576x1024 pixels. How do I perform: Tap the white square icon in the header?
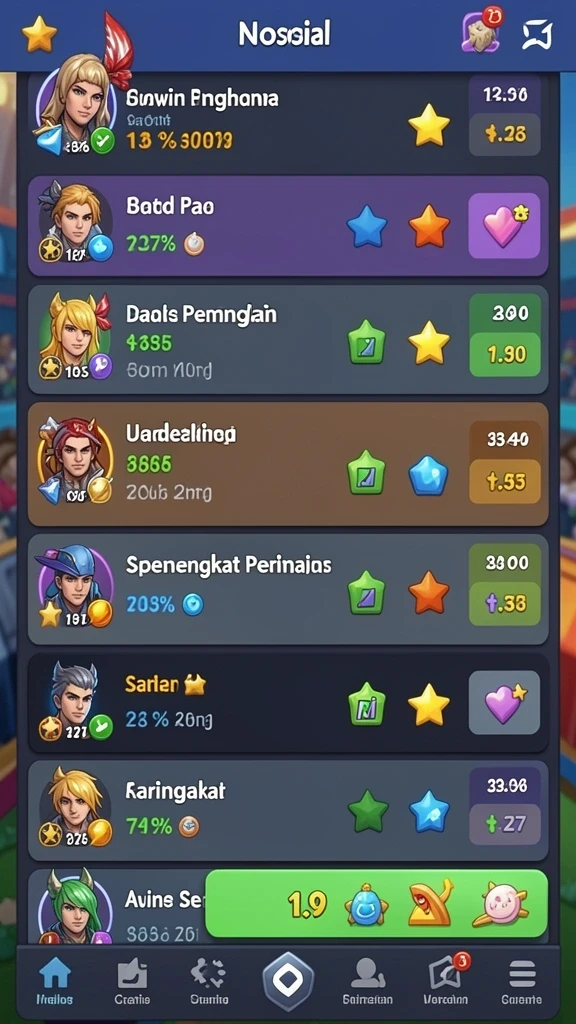coord(537,34)
